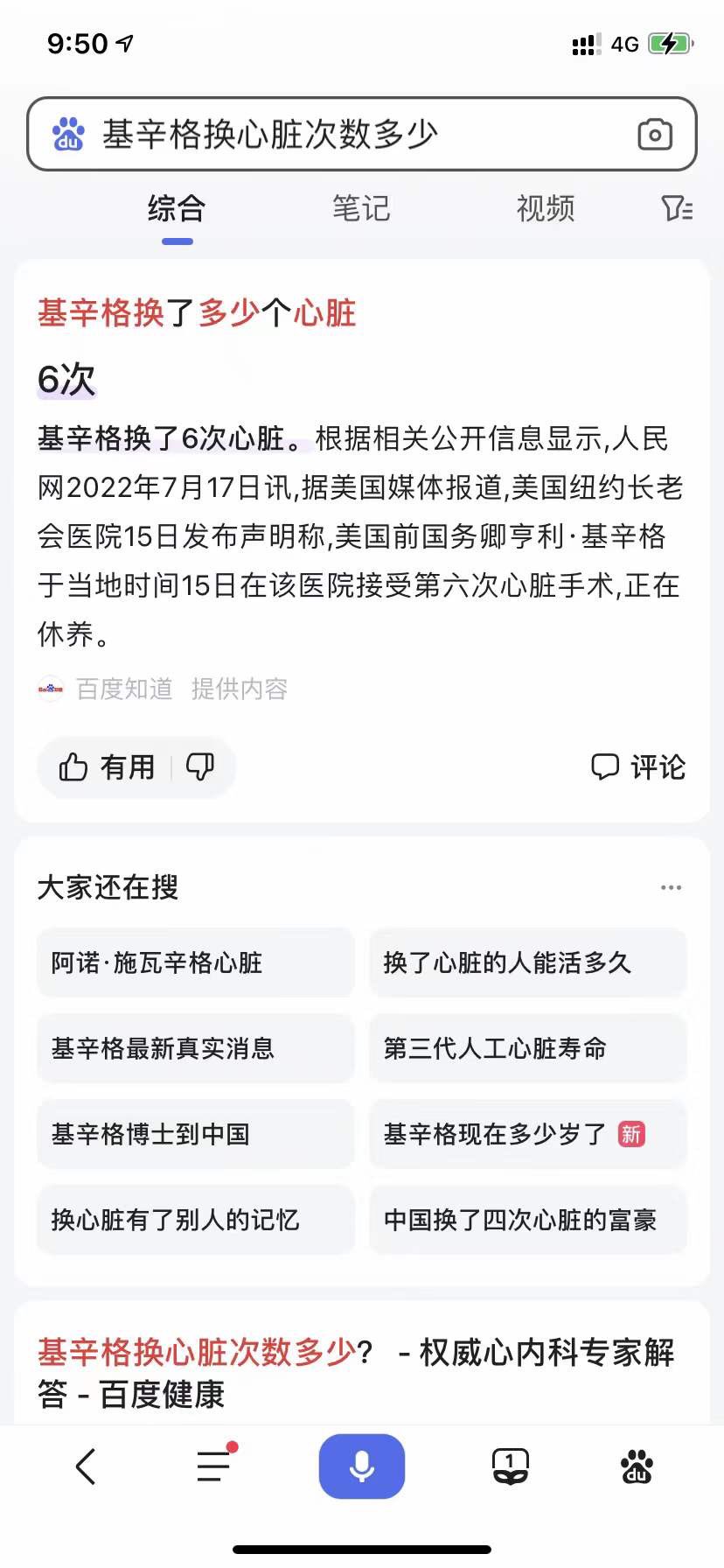This screenshot has height=1568, width=724.
Task: Tap the camera icon in search box
Action: click(x=655, y=134)
